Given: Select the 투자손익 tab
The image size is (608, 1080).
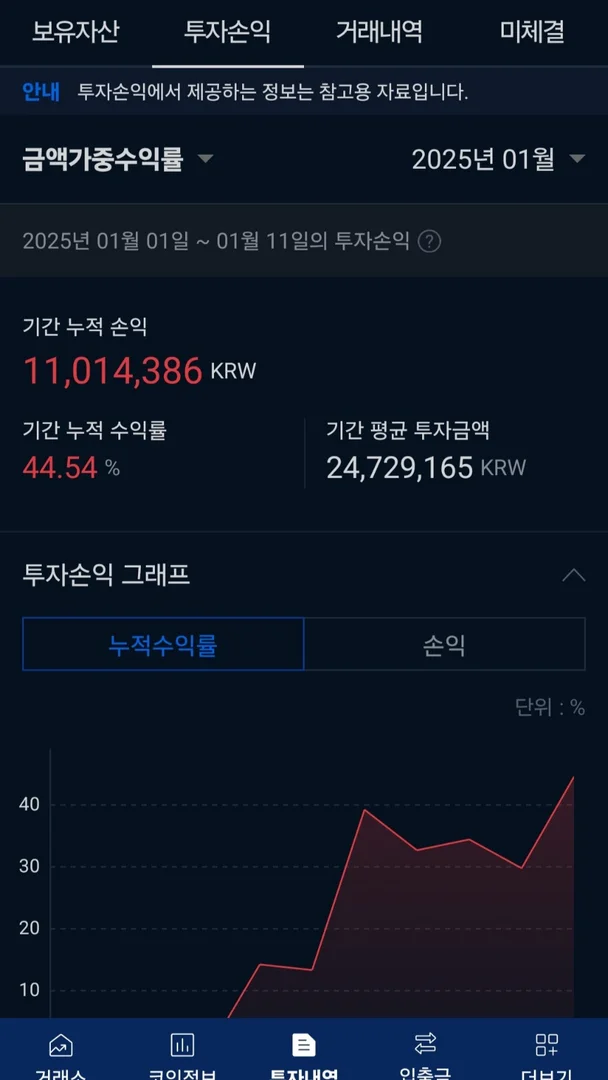Looking at the screenshot, I should point(227,32).
